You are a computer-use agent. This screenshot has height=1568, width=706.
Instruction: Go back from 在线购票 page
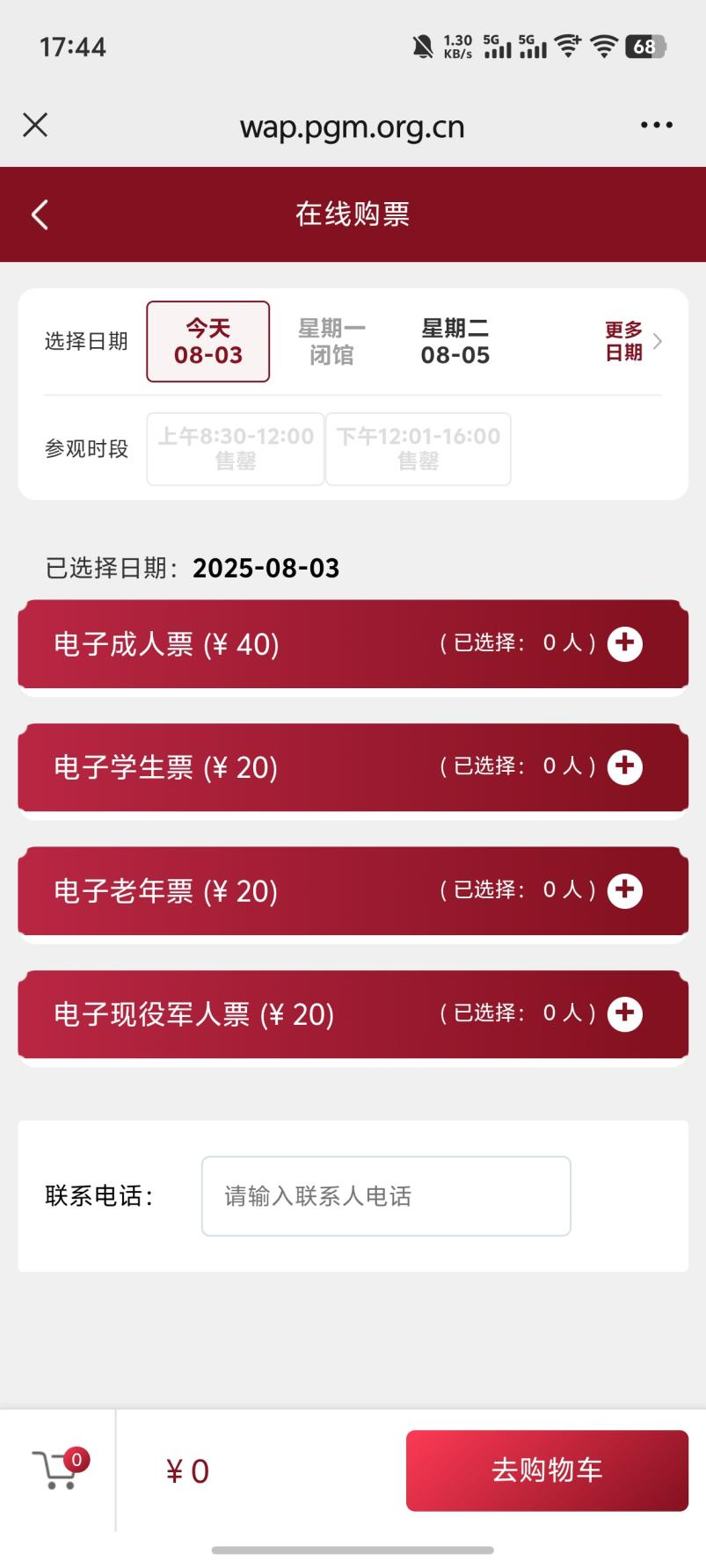40,214
